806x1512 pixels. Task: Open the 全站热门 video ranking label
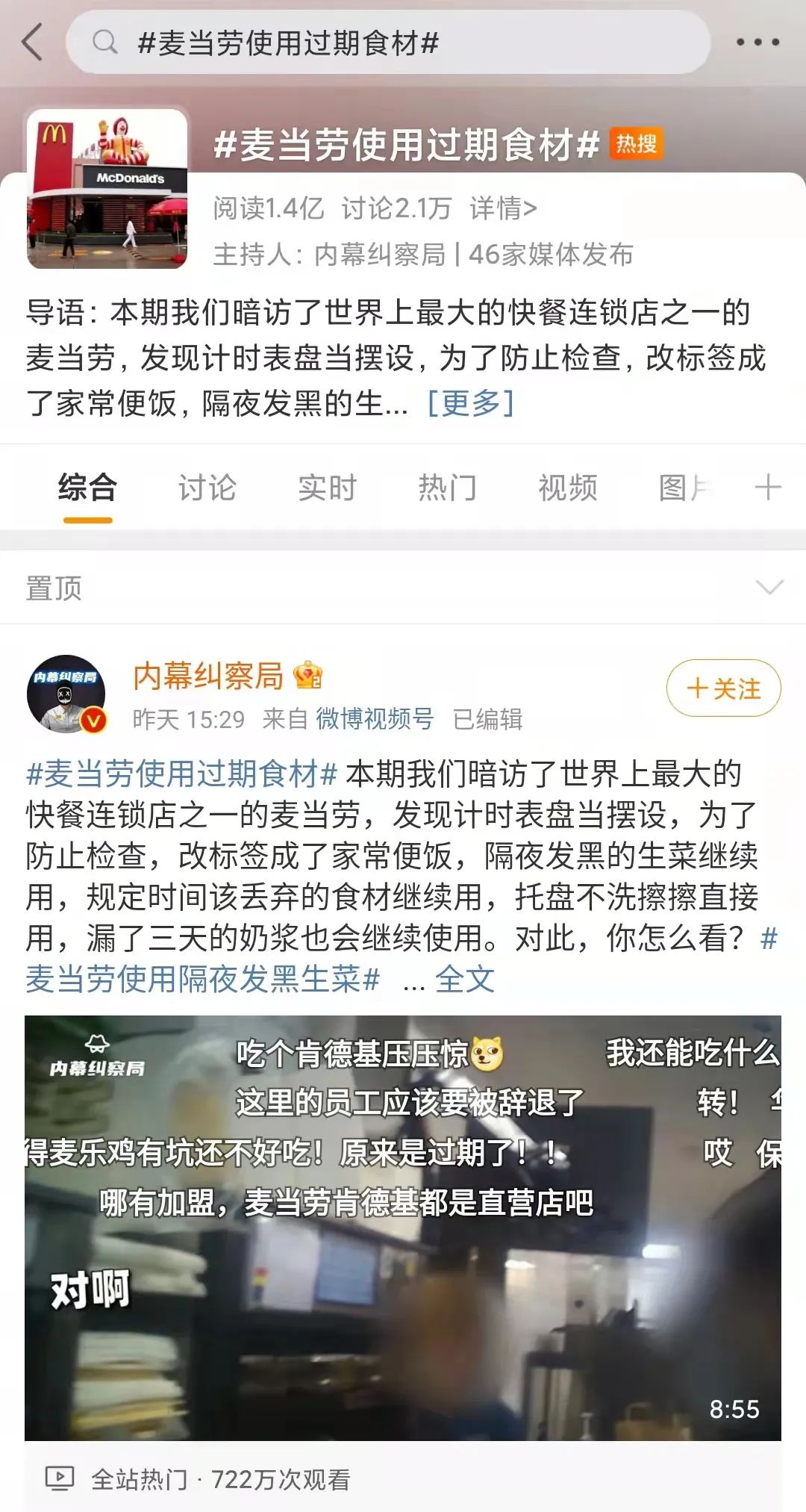pyautogui.click(x=139, y=1479)
